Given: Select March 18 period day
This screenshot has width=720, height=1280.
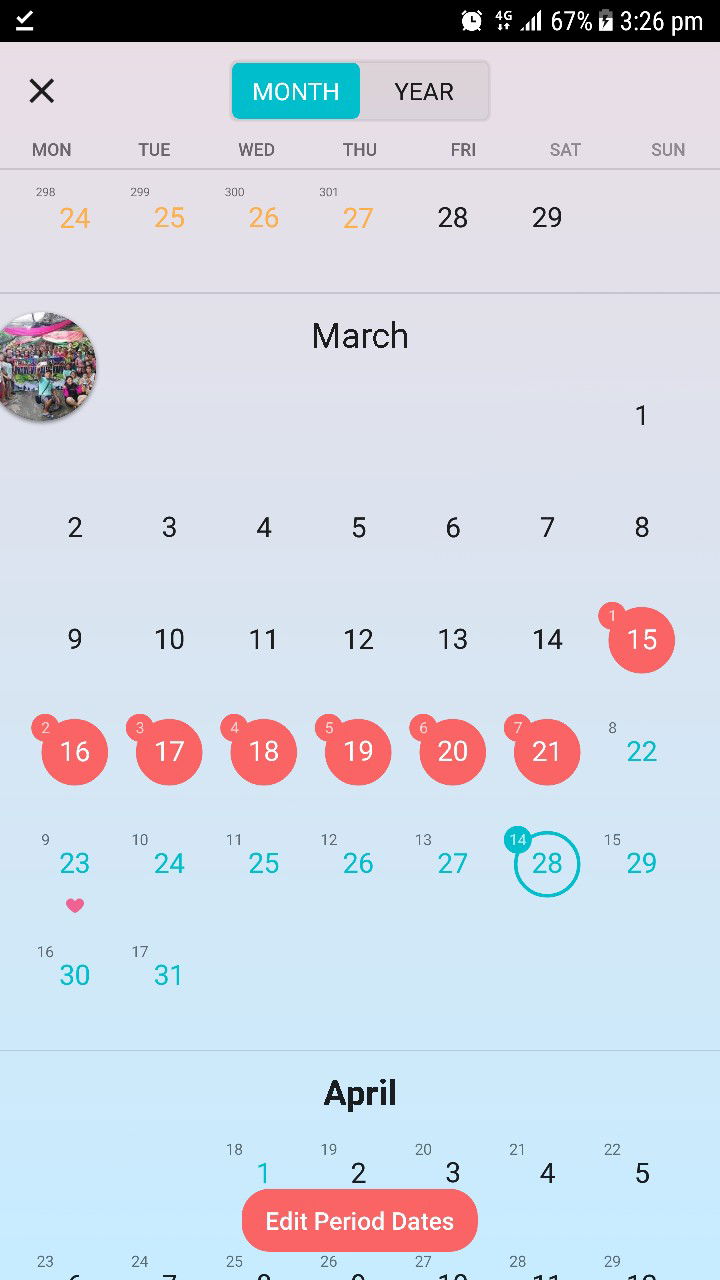Looking at the screenshot, I should 264,751.
